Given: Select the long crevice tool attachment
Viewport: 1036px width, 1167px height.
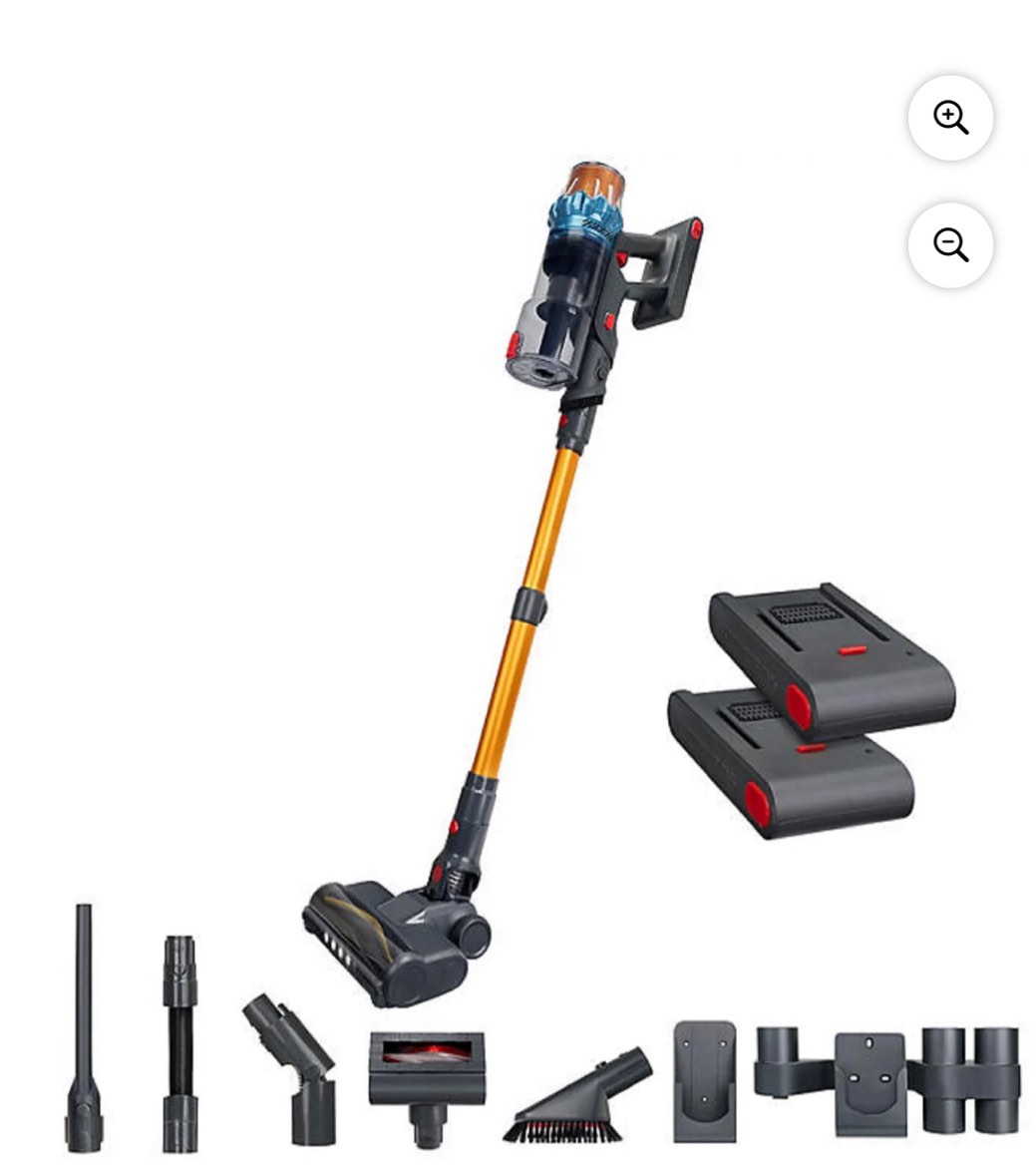Looking at the screenshot, I should pyautogui.click(x=88, y=1017).
